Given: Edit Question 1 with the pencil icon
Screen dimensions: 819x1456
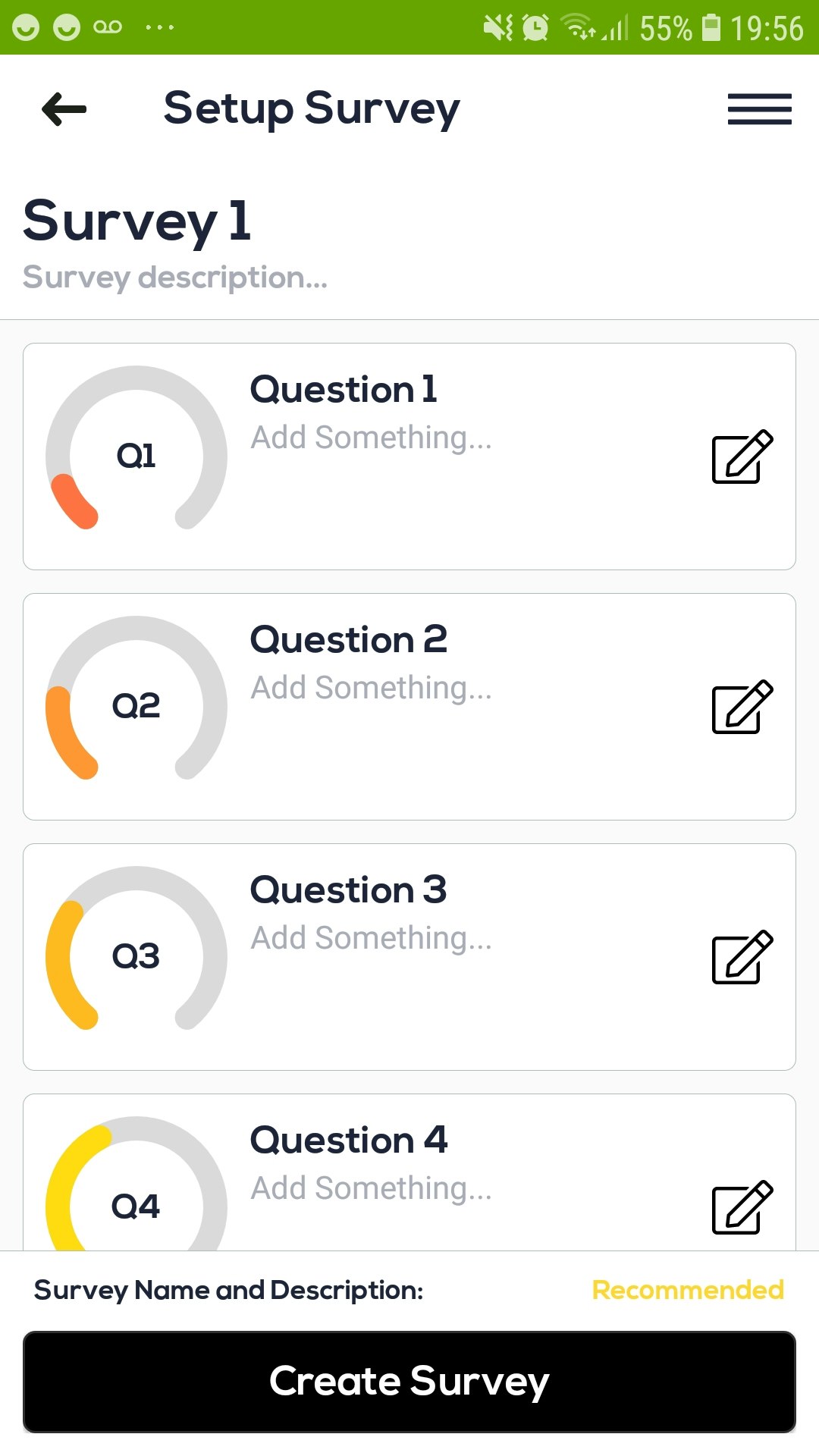Looking at the screenshot, I should coord(742,457).
